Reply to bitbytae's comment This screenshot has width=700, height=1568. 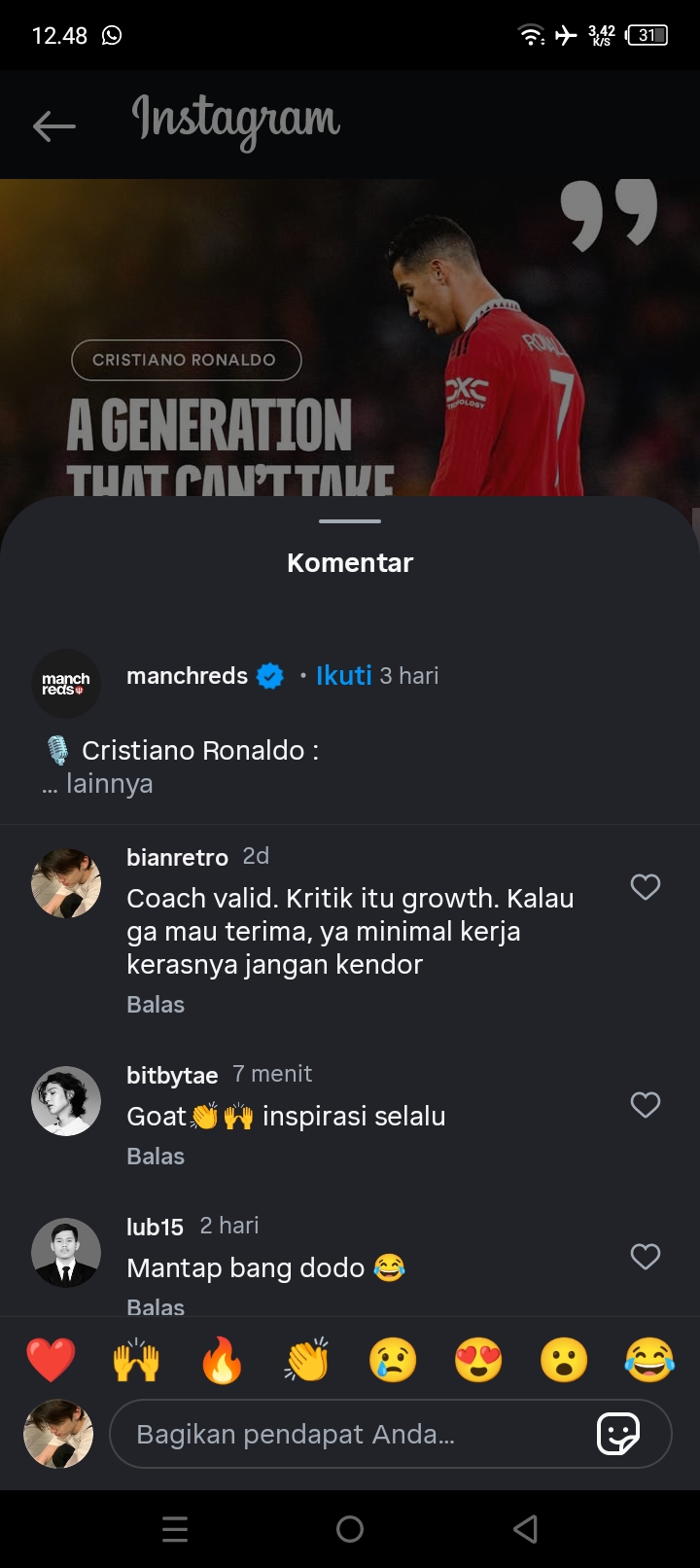click(156, 1157)
